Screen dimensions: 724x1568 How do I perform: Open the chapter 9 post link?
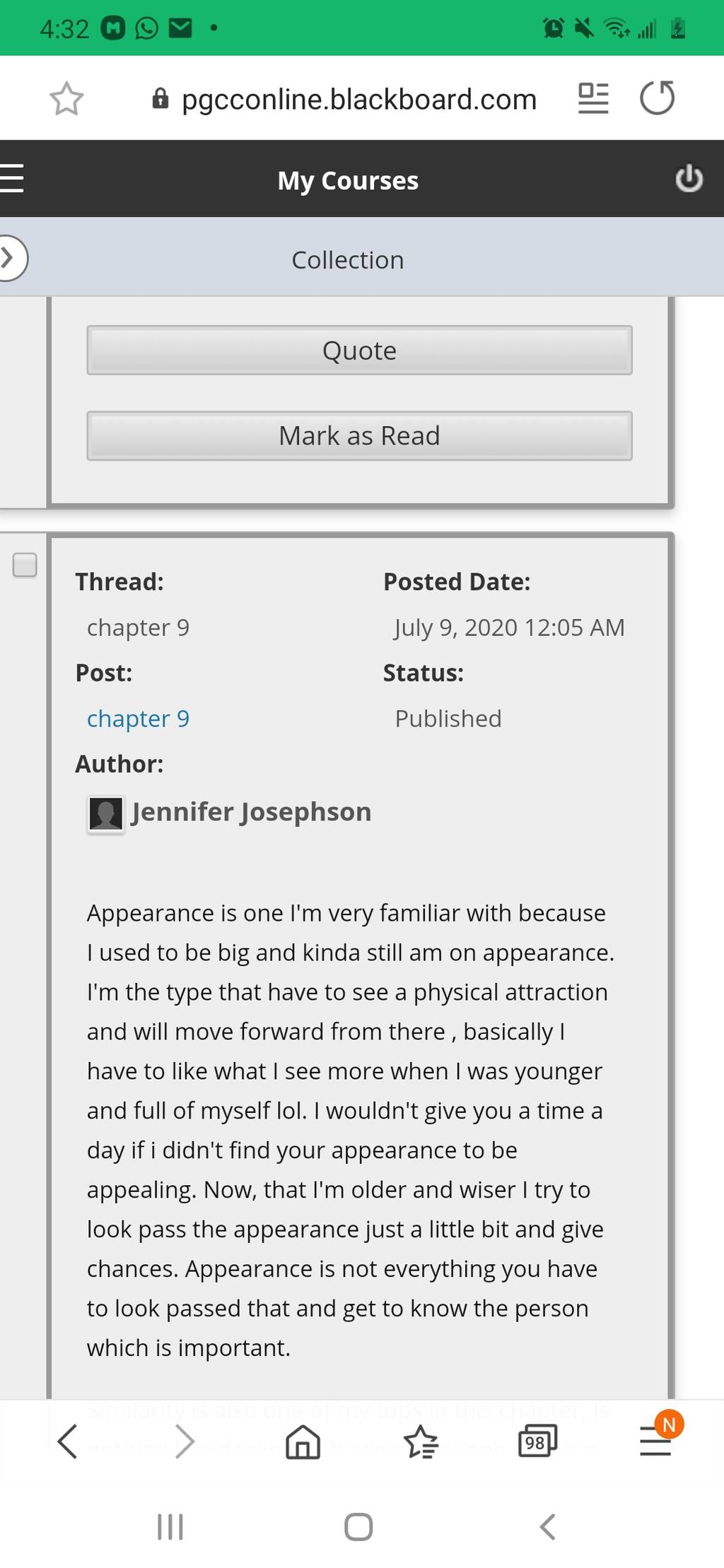(x=138, y=719)
